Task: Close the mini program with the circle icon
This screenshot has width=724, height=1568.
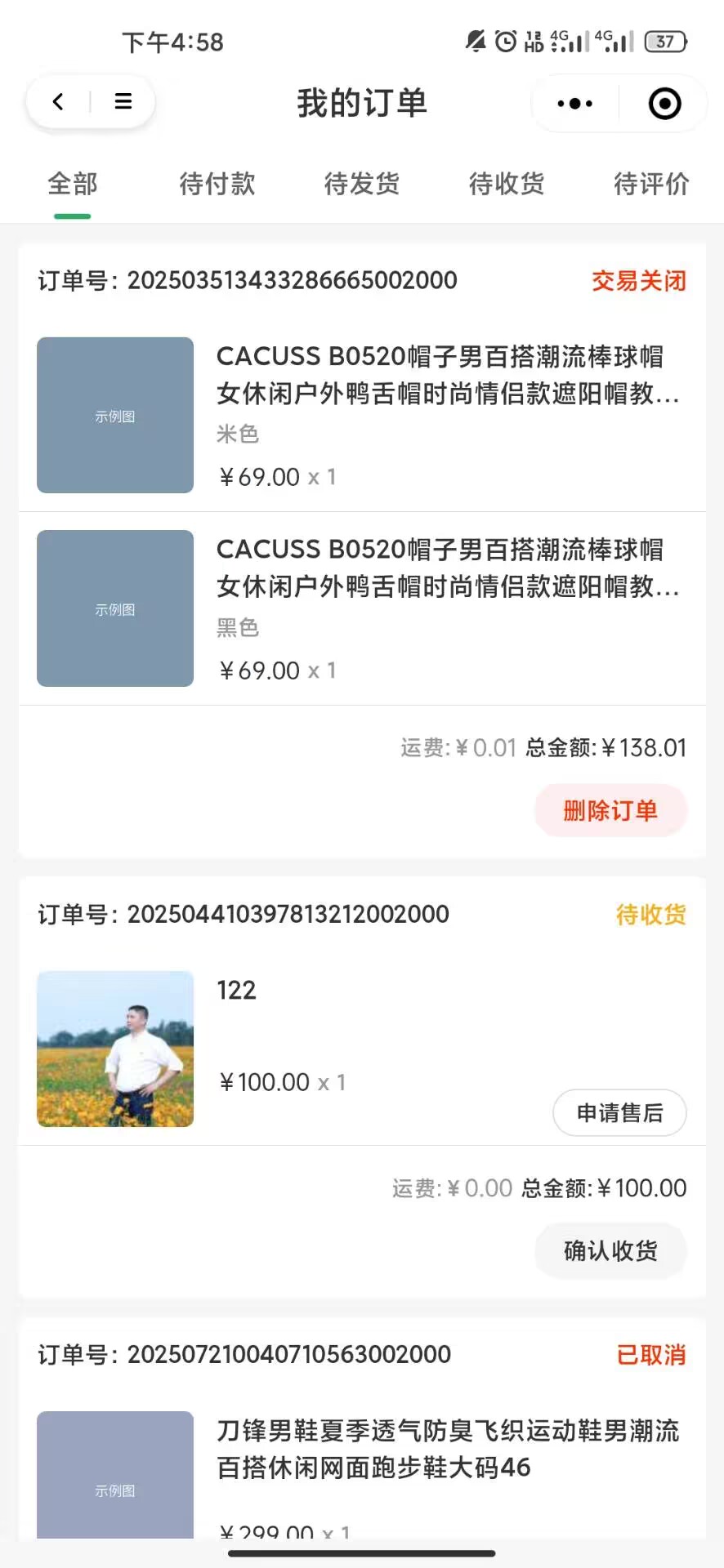Action: pos(664,104)
